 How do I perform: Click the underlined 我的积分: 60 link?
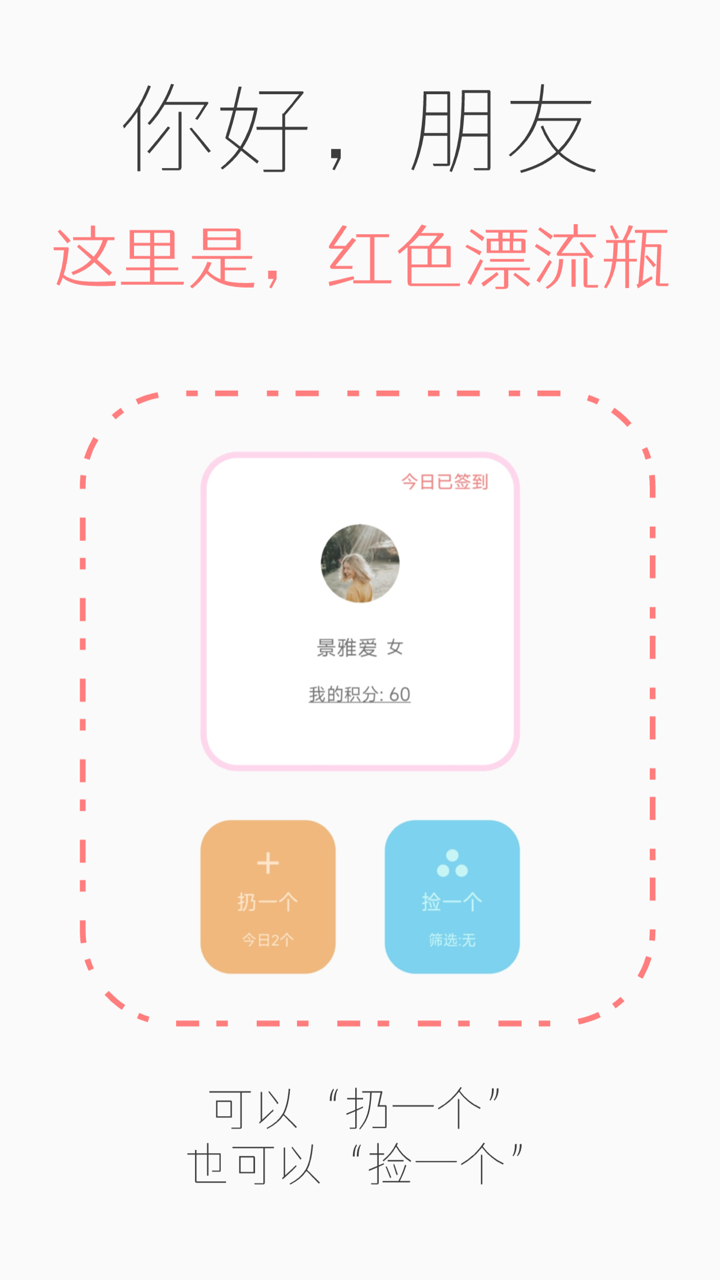360,692
